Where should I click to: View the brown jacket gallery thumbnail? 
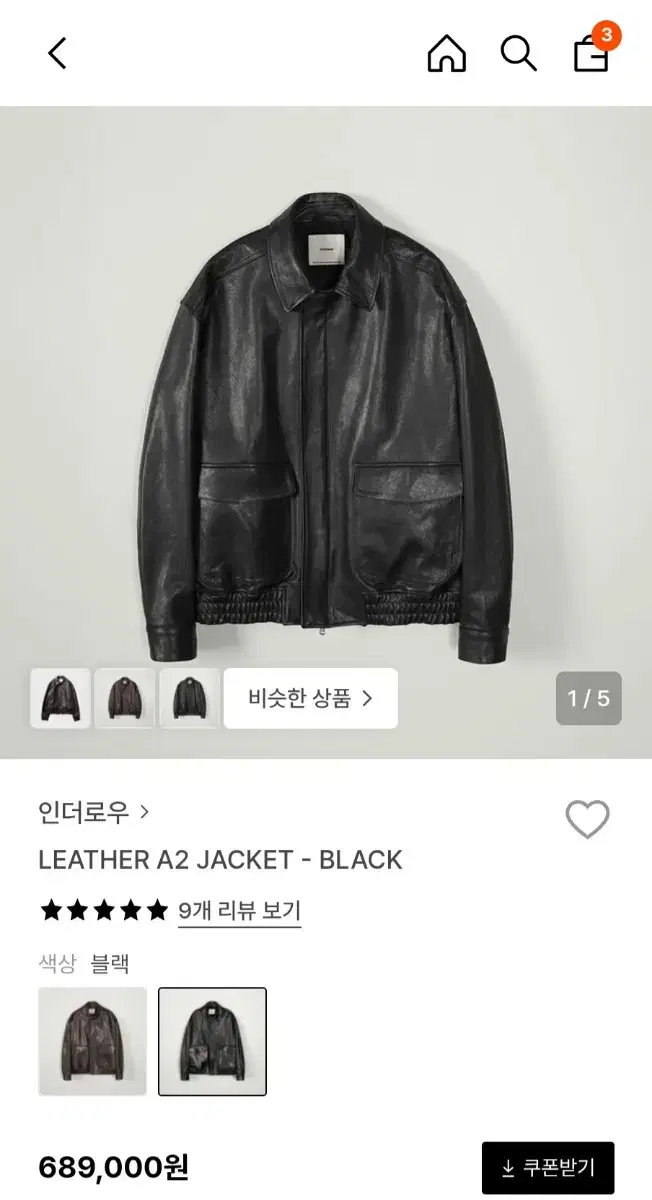[125, 698]
